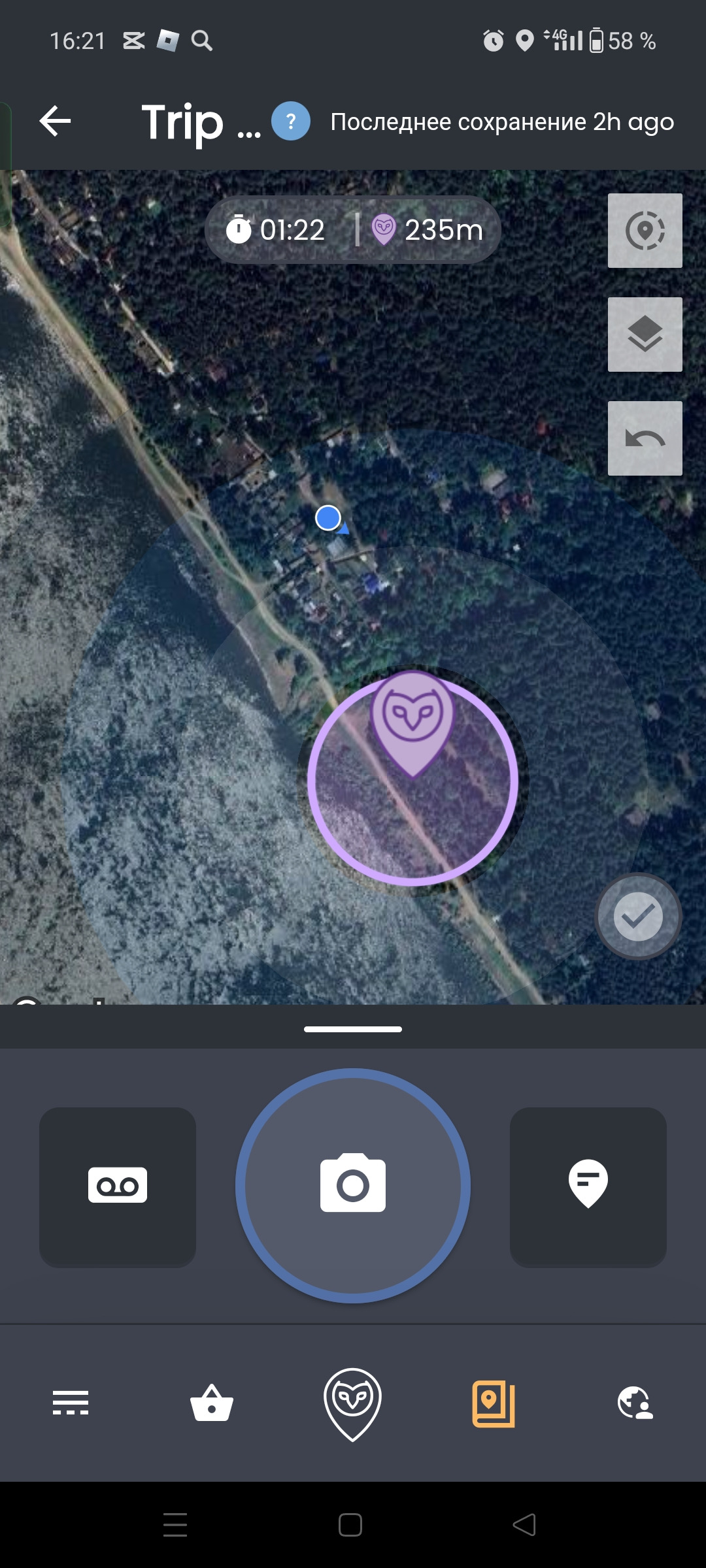Open Android recent apps
706x1568 pixels.
coord(175,1525)
